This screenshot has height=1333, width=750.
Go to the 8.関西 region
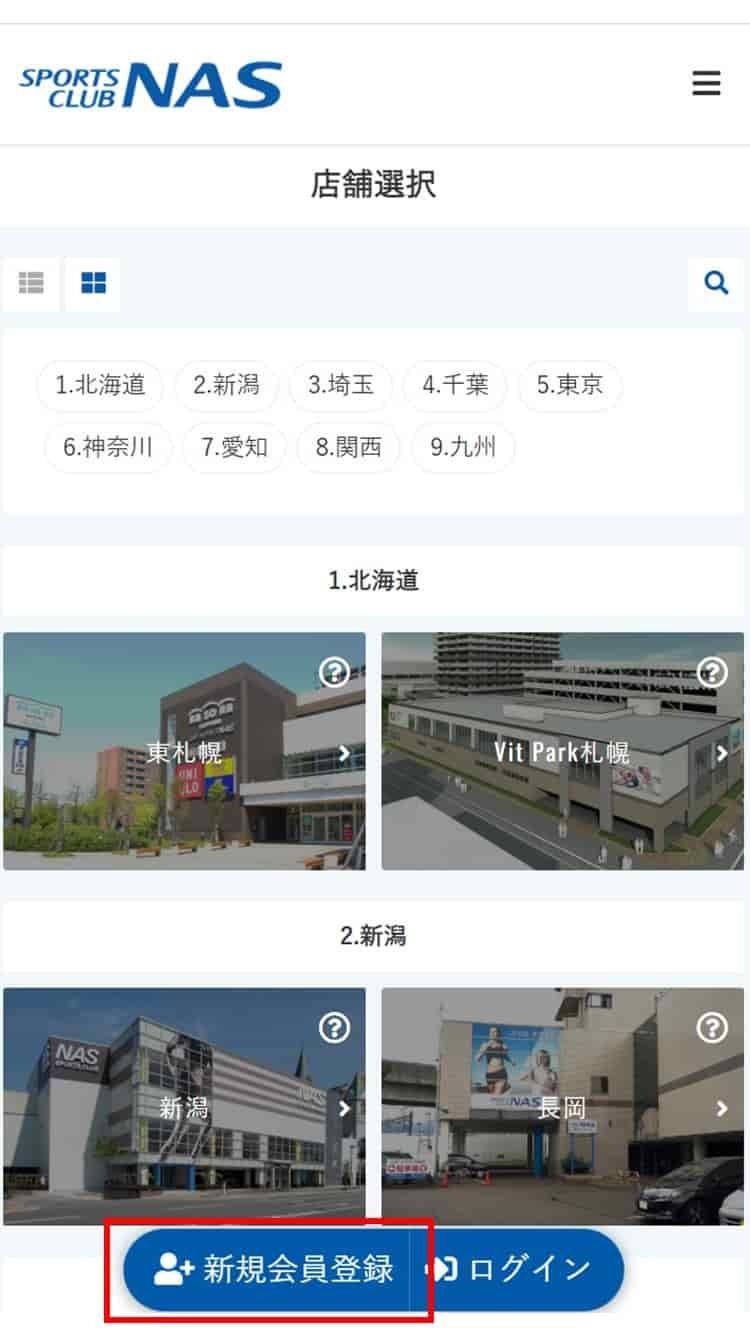[349, 447]
